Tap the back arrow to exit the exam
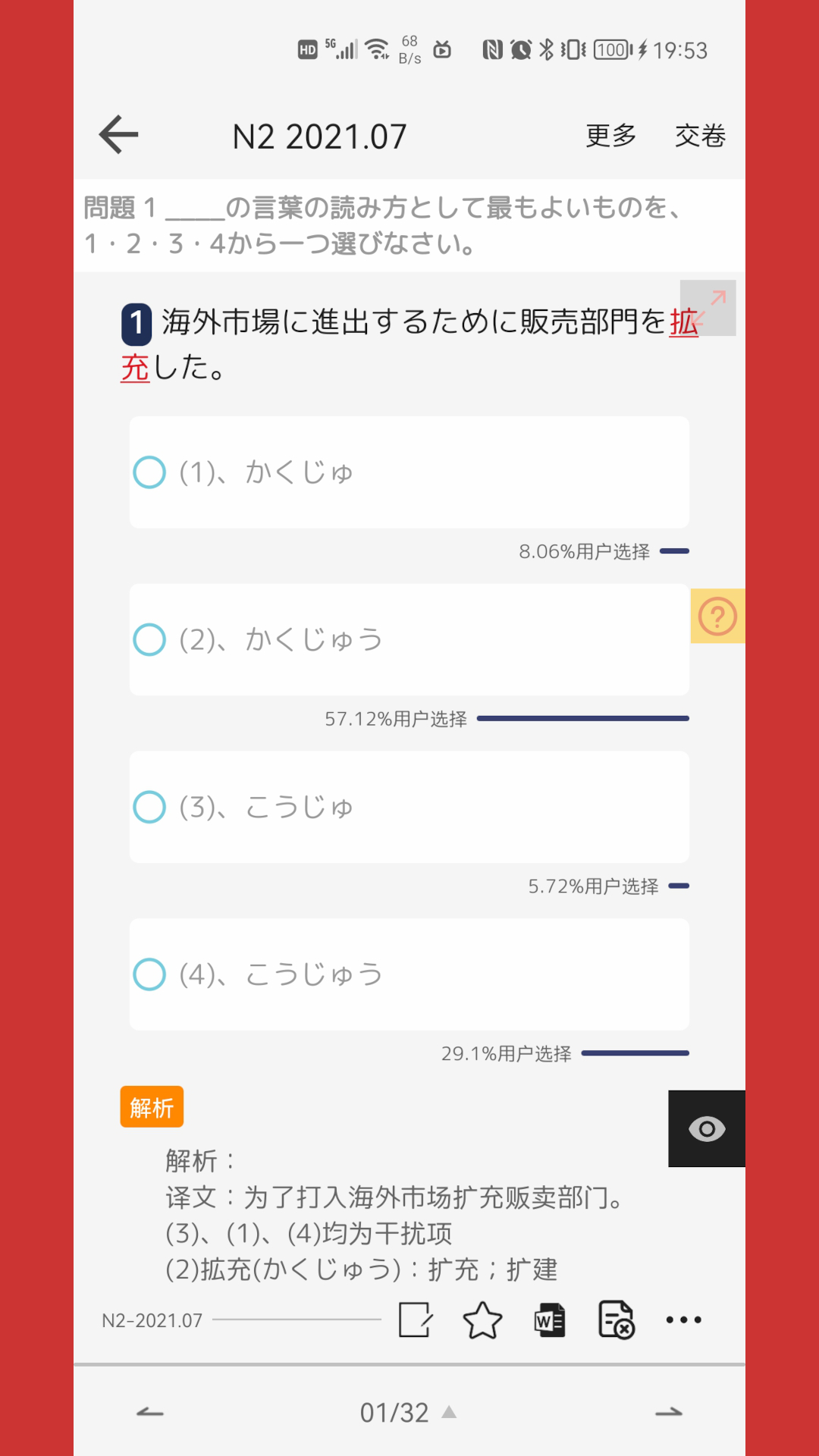The width and height of the screenshot is (819, 1456). [118, 133]
